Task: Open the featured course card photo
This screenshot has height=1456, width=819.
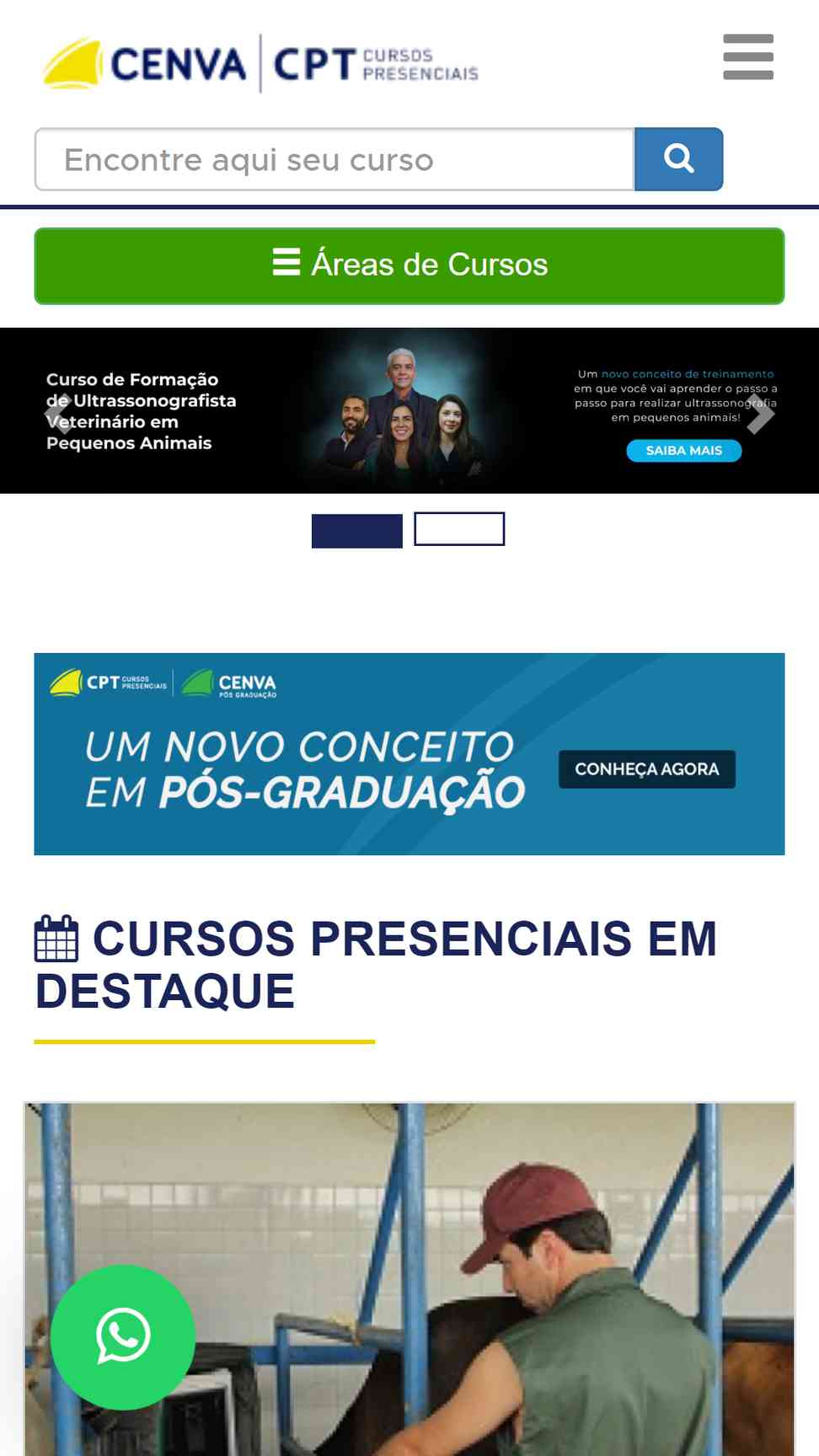Action: (409, 1279)
